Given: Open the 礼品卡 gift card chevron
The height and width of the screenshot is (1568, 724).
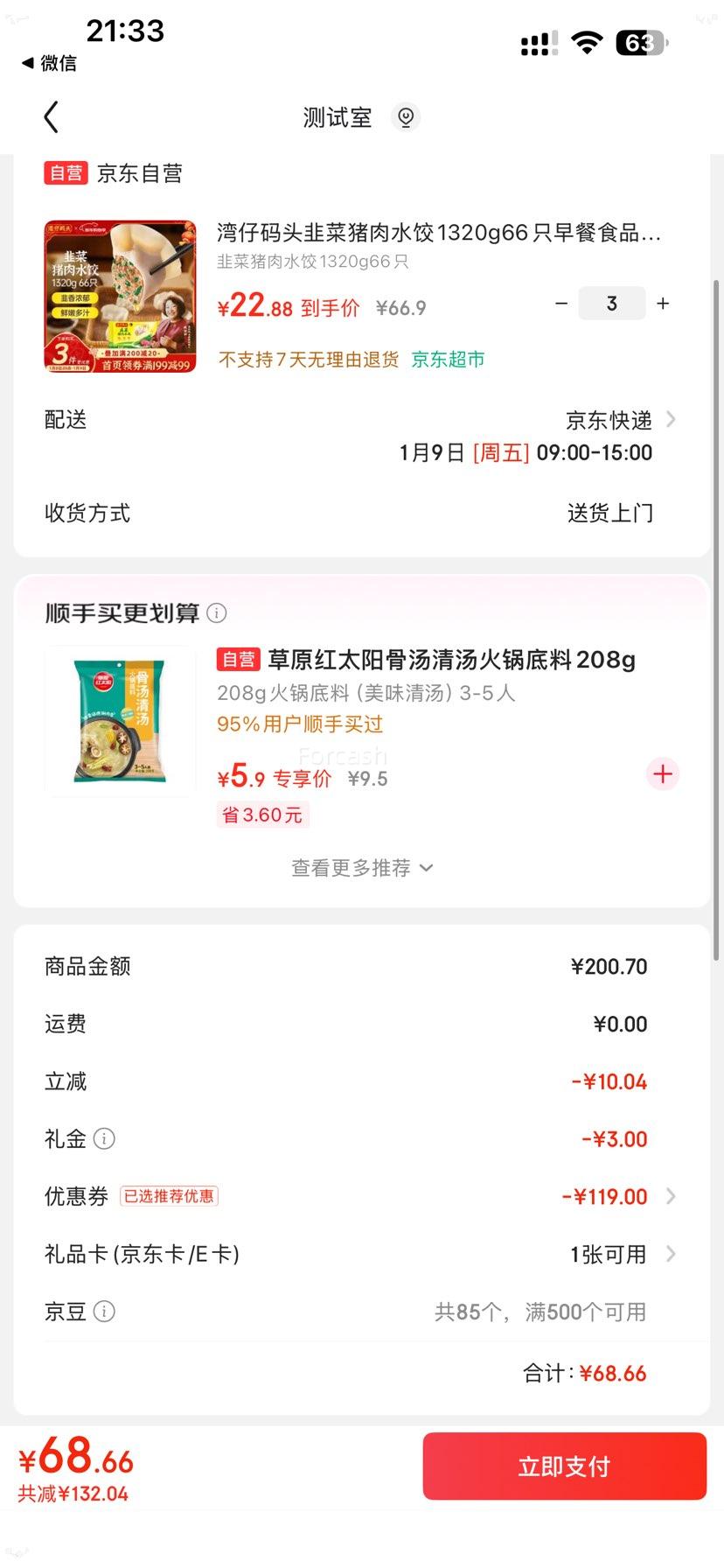Looking at the screenshot, I should (670, 1254).
